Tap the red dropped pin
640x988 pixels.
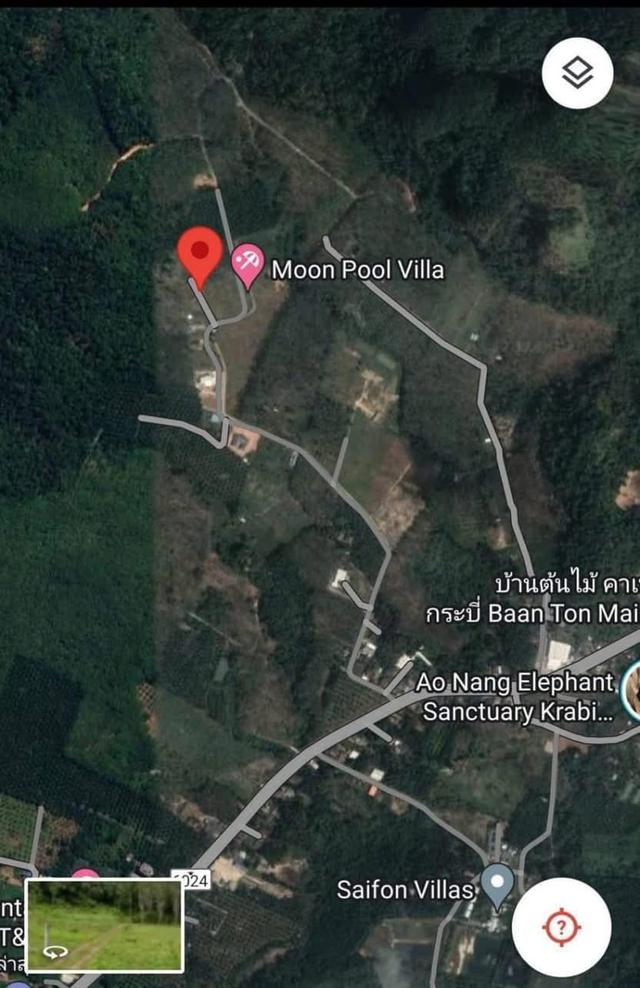coord(199,255)
